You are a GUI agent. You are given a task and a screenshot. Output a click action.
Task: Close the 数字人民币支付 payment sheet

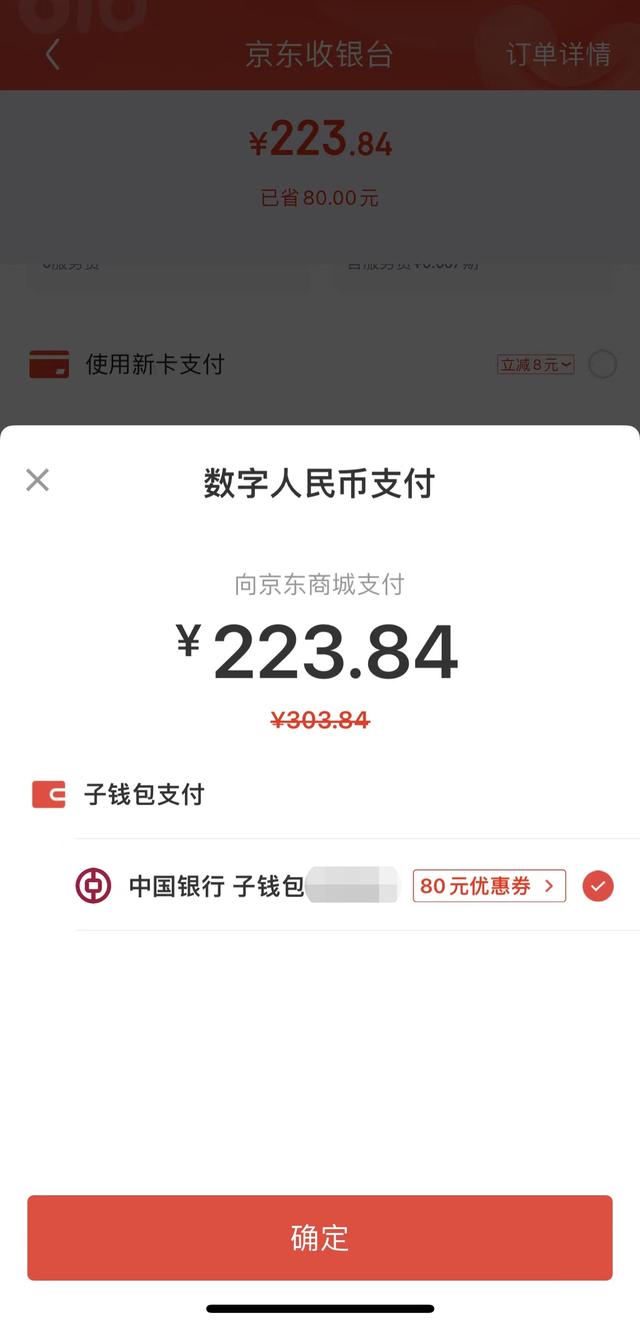(37, 480)
